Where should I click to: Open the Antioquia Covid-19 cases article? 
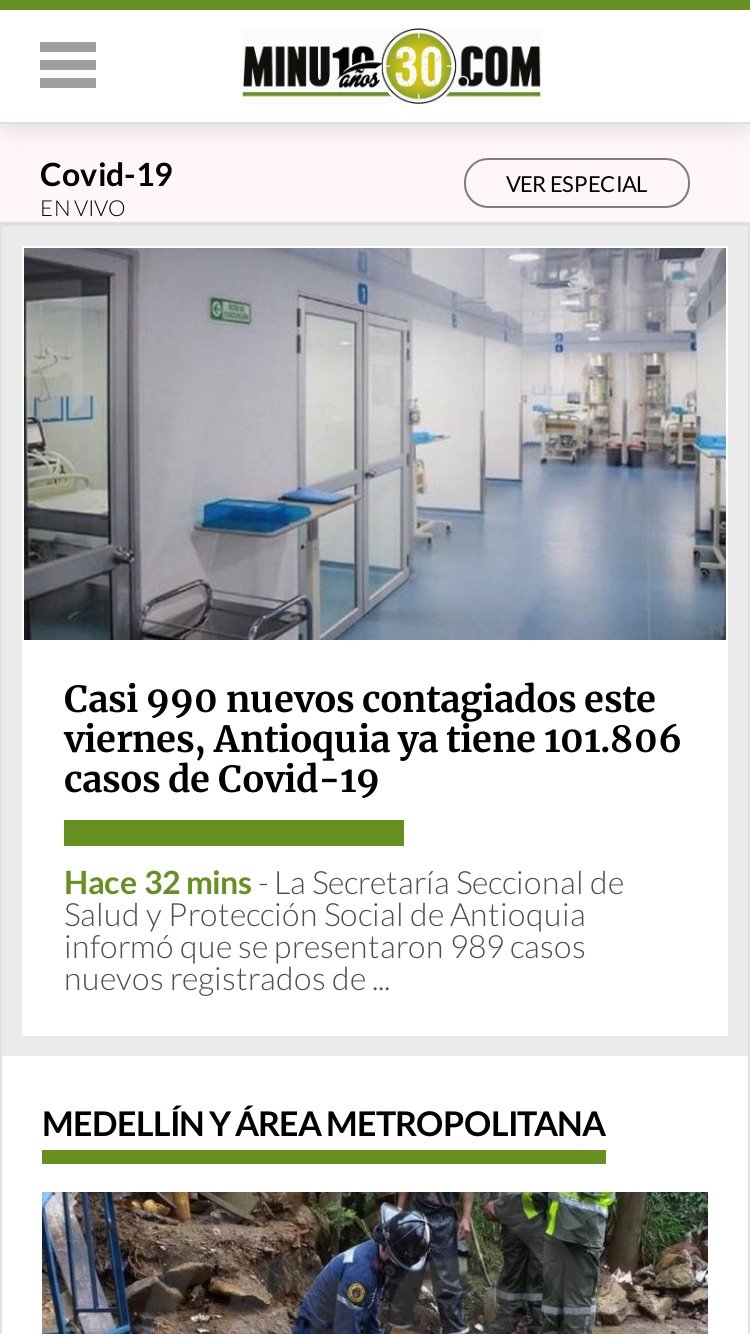(372, 739)
